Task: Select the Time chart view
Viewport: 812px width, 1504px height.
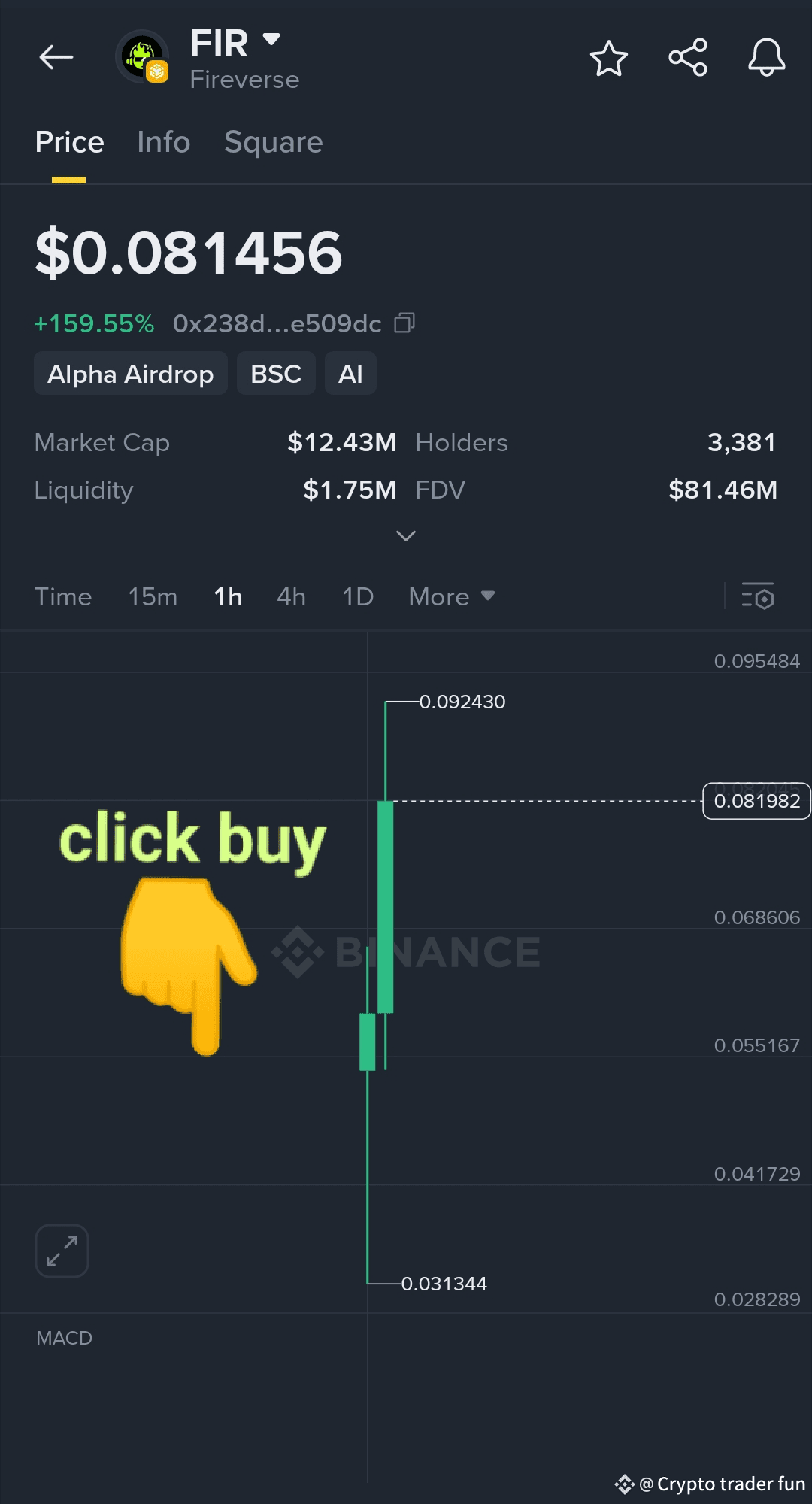Action: pos(63,596)
